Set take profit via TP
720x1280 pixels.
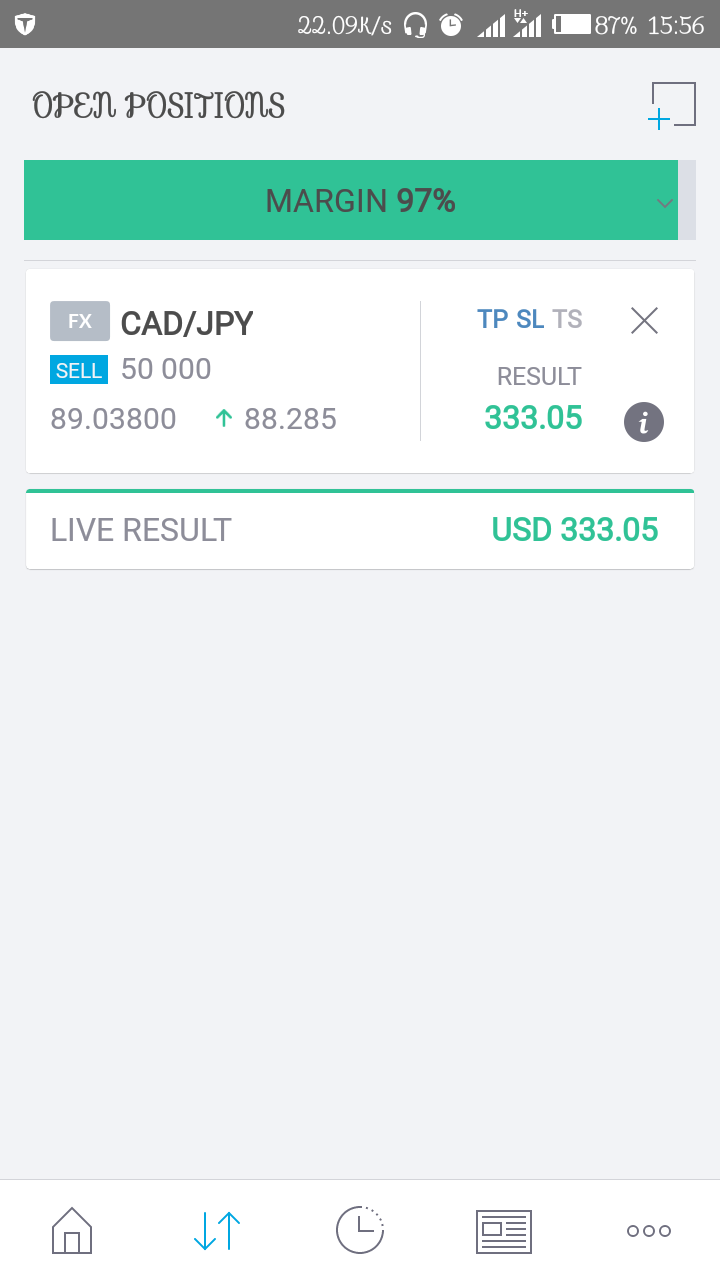tap(492, 319)
